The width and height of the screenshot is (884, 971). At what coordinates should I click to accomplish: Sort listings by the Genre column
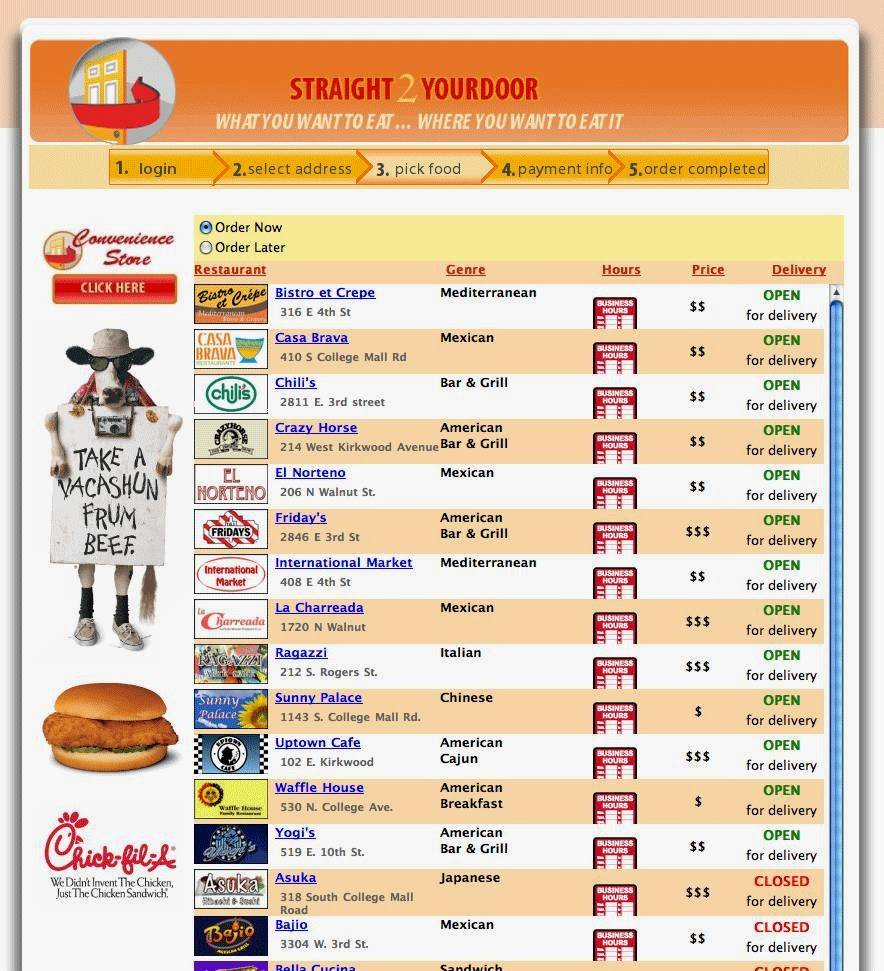[x=464, y=269]
